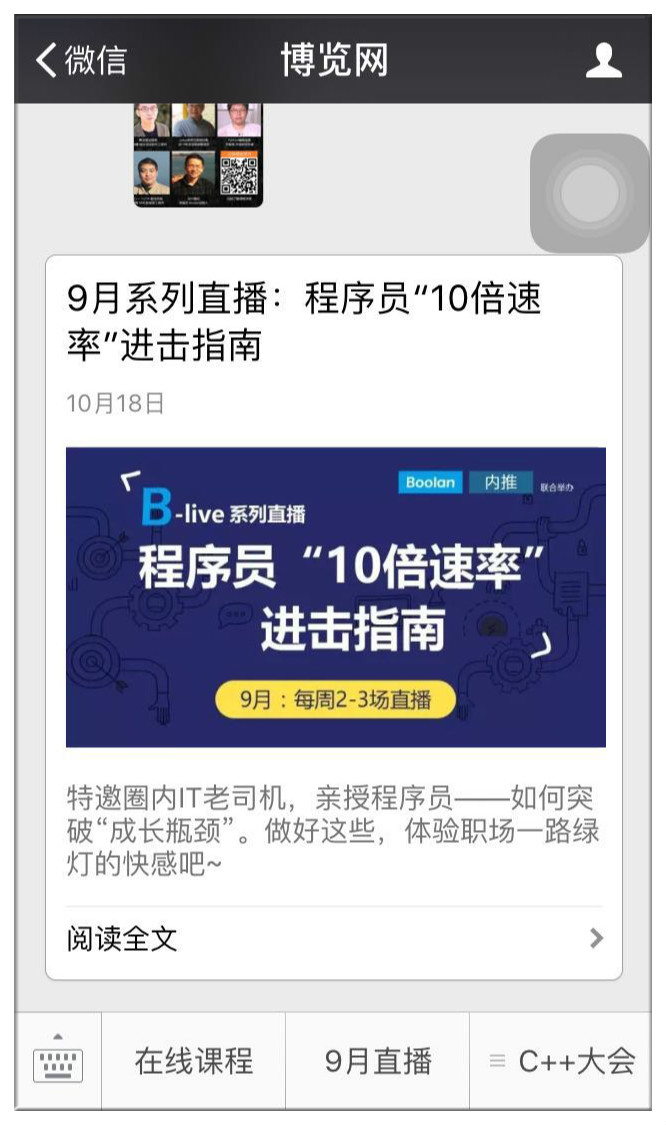Viewport: 666px width, 1125px height.
Task: Open the 在线课程 menu
Action: (x=193, y=1062)
